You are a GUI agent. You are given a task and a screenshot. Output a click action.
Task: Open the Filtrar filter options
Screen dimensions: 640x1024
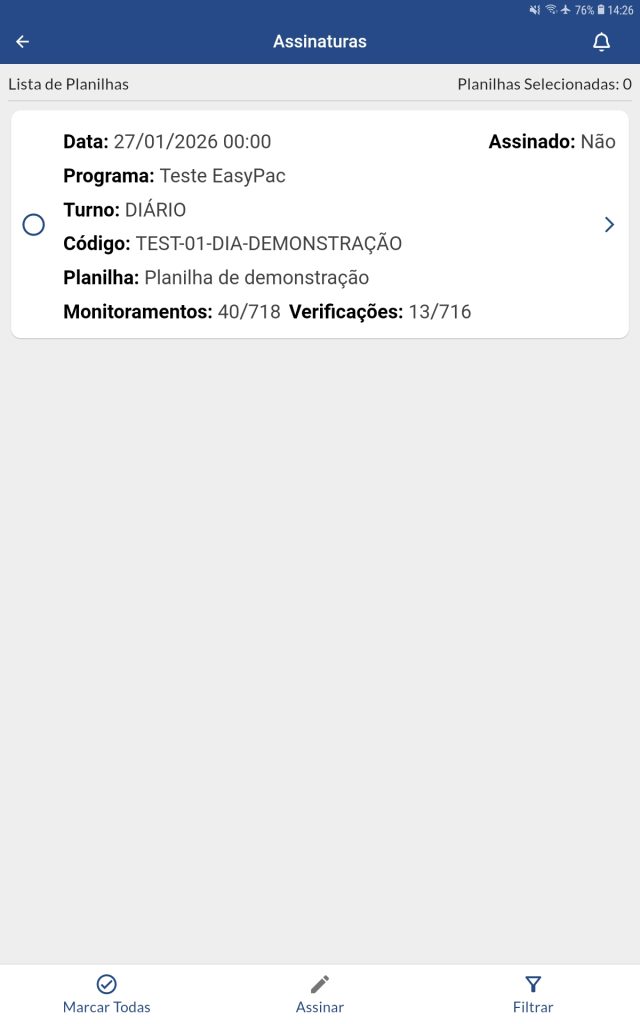click(x=533, y=994)
